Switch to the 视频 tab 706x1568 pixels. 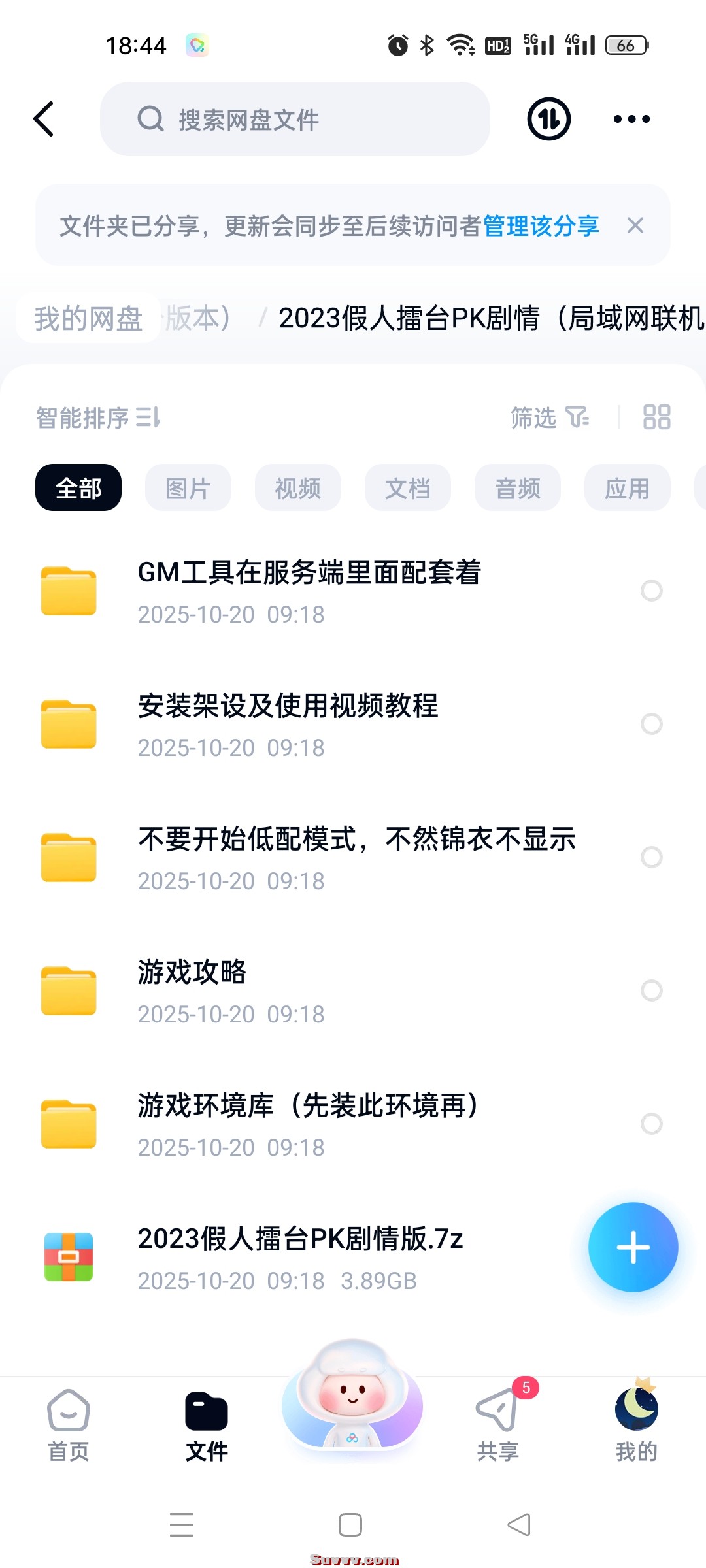(x=297, y=487)
